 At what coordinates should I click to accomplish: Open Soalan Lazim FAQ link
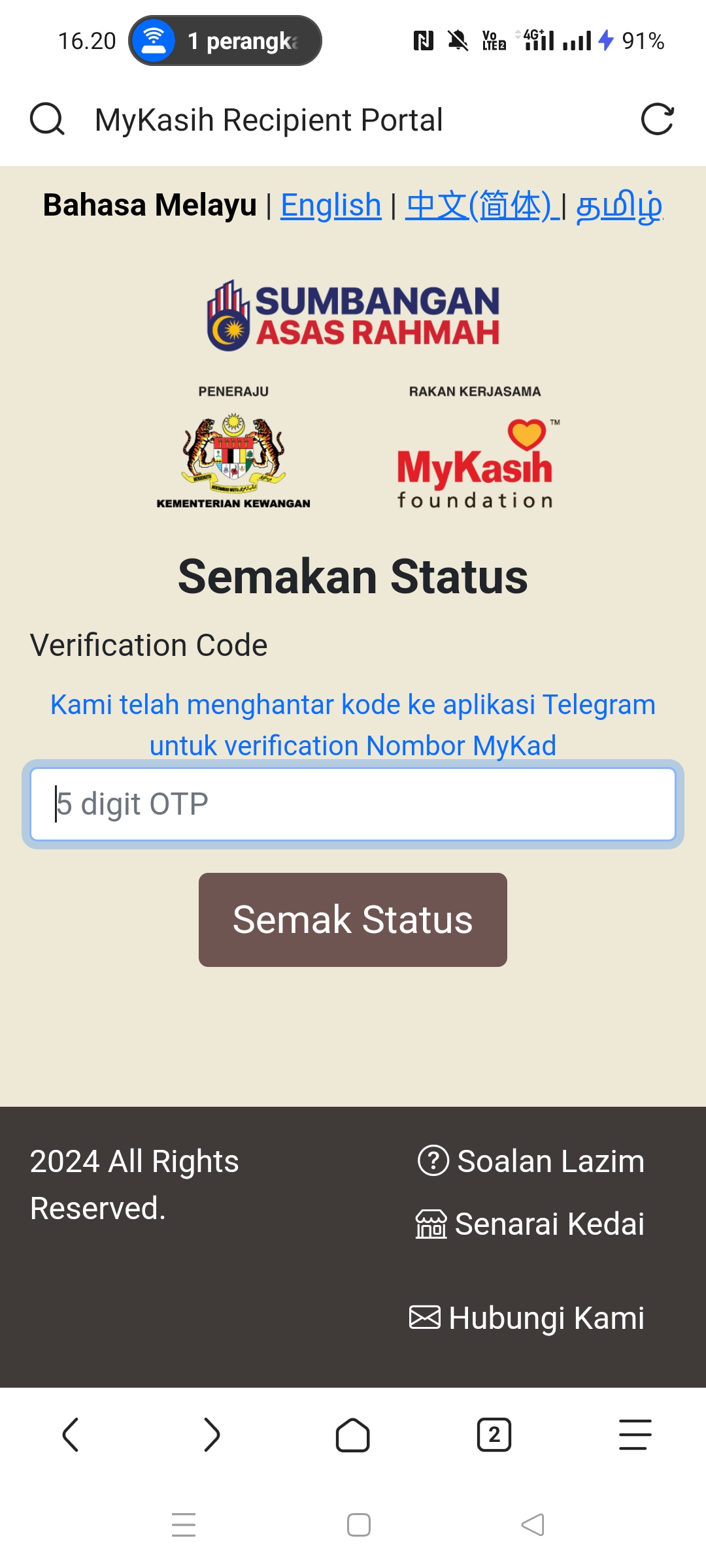click(531, 1161)
